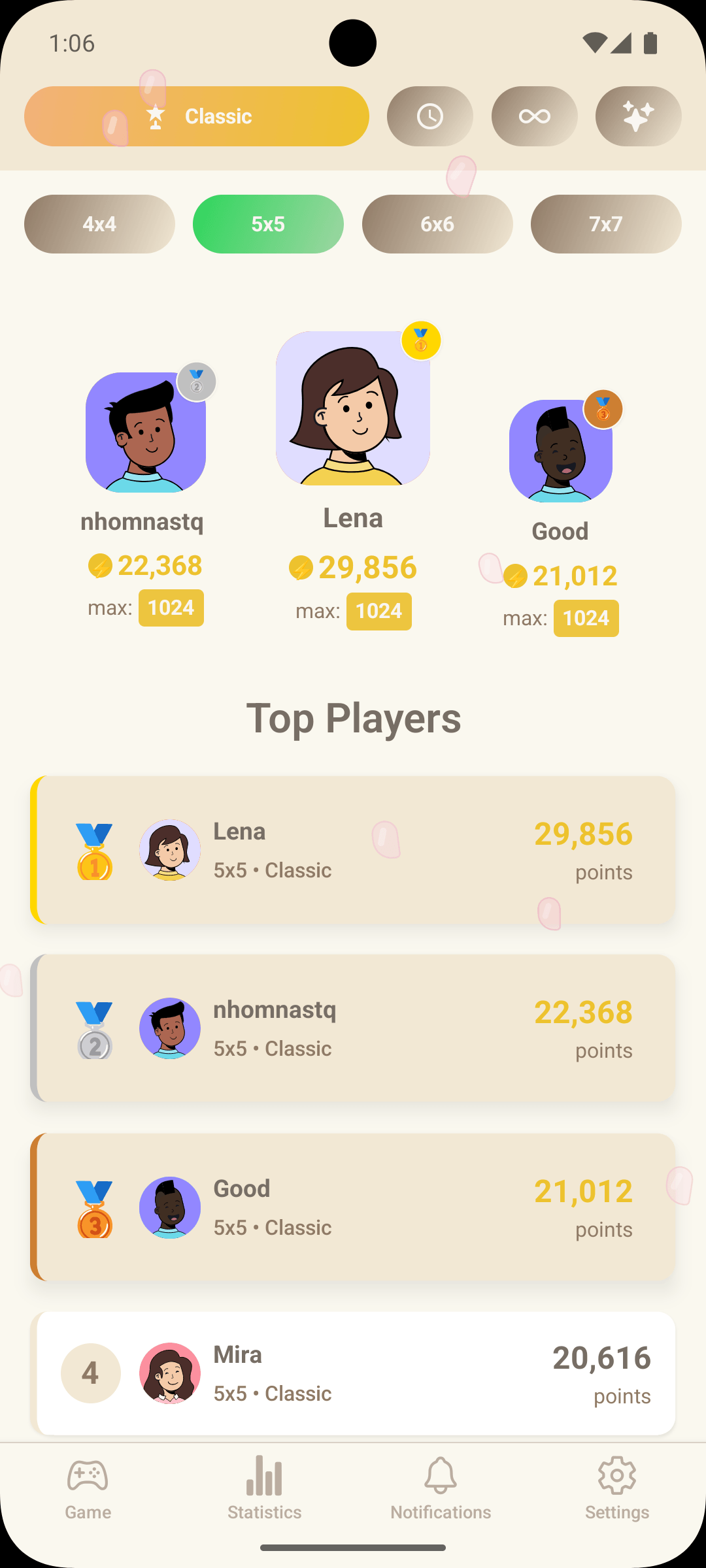The width and height of the screenshot is (706, 1568).
Task: Select the 4x4 board size
Action: (99, 223)
